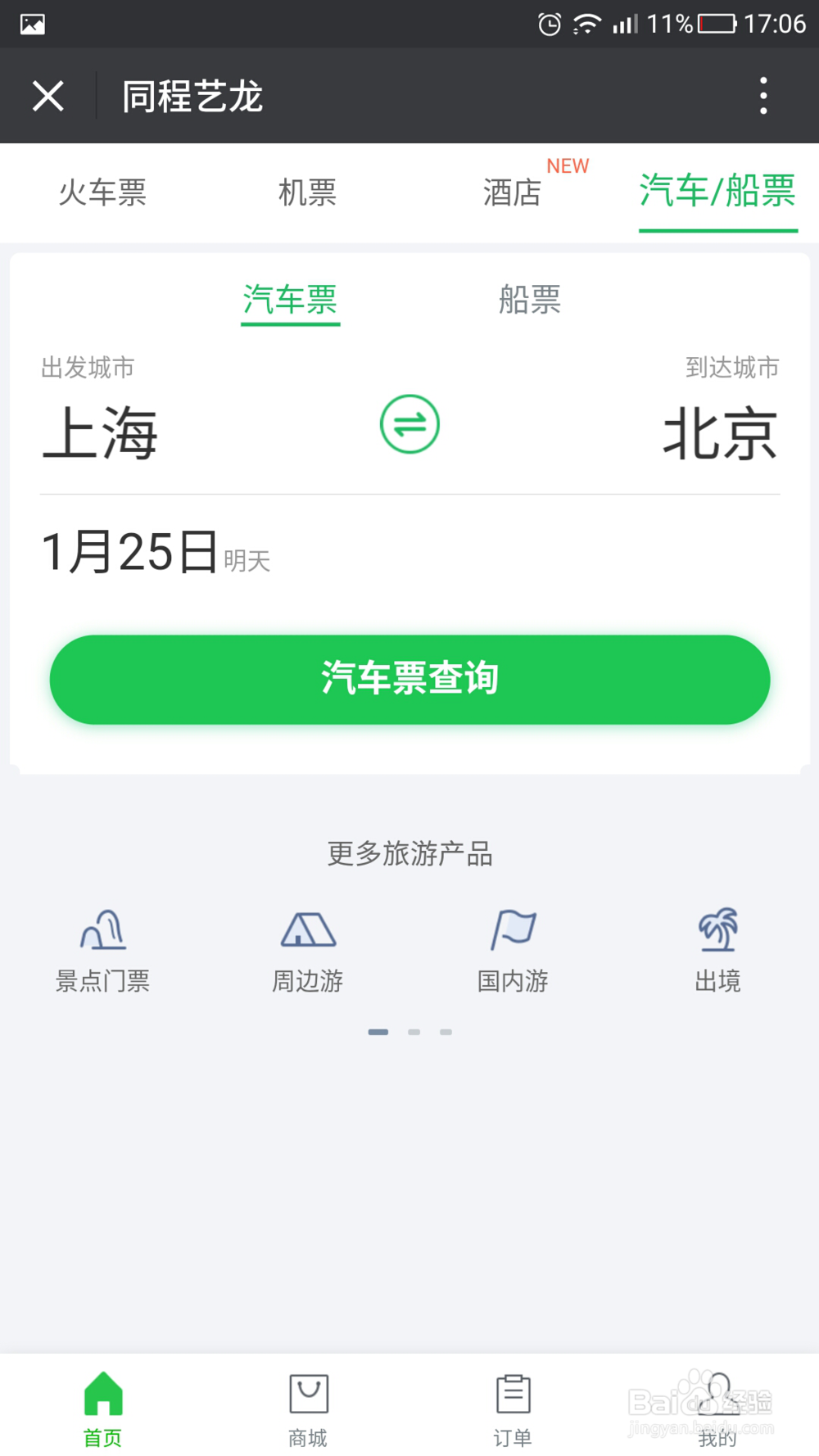The height and width of the screenshot is (1456, 819).
Task: Open the 我的 profile tab
Action: pos(717,1410)
